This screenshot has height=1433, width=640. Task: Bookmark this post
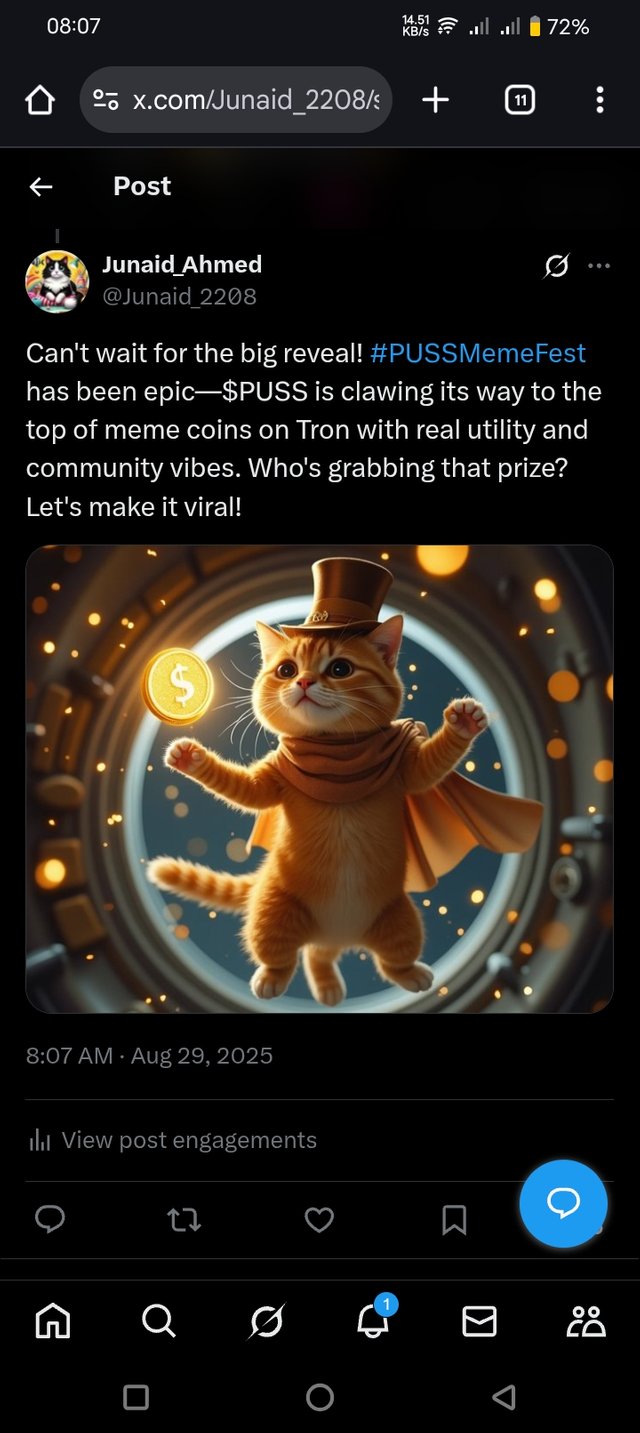[x=454, y=1219]
